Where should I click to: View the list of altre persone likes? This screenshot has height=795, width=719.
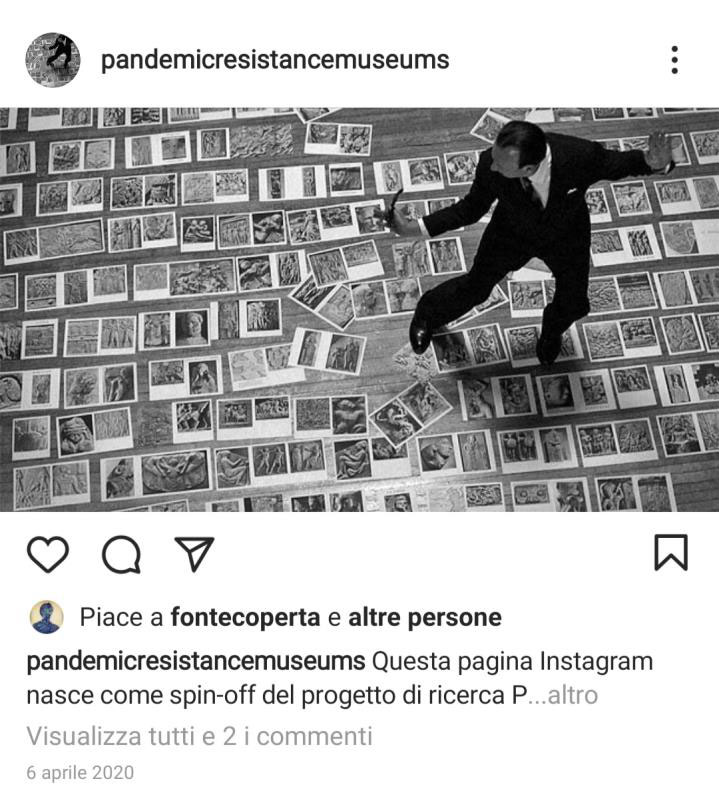click(424, 618)
